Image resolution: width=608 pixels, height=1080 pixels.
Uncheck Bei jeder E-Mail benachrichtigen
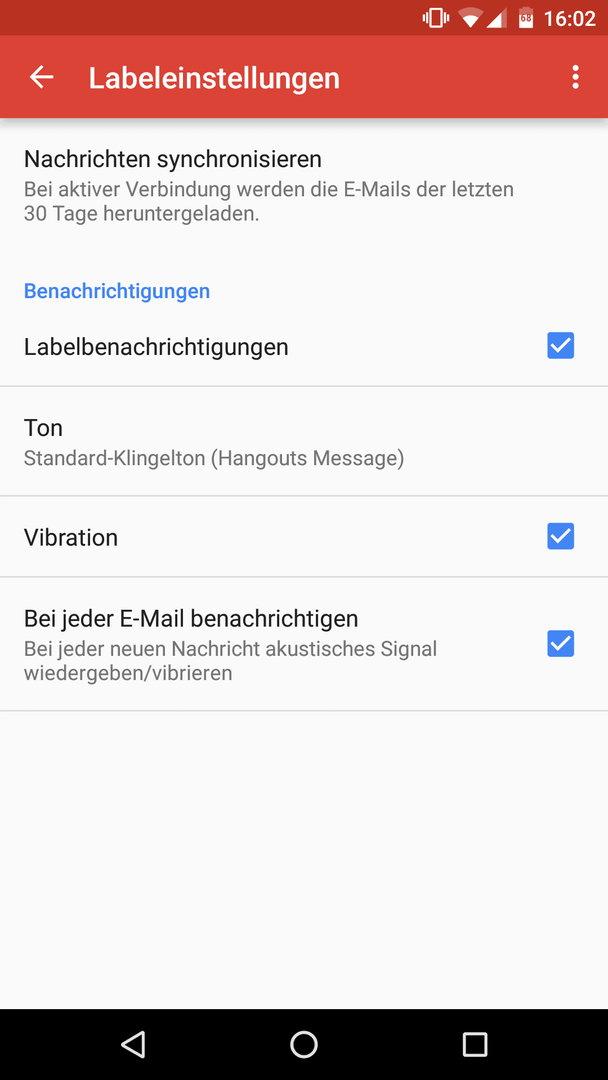[x=560, y=644]
